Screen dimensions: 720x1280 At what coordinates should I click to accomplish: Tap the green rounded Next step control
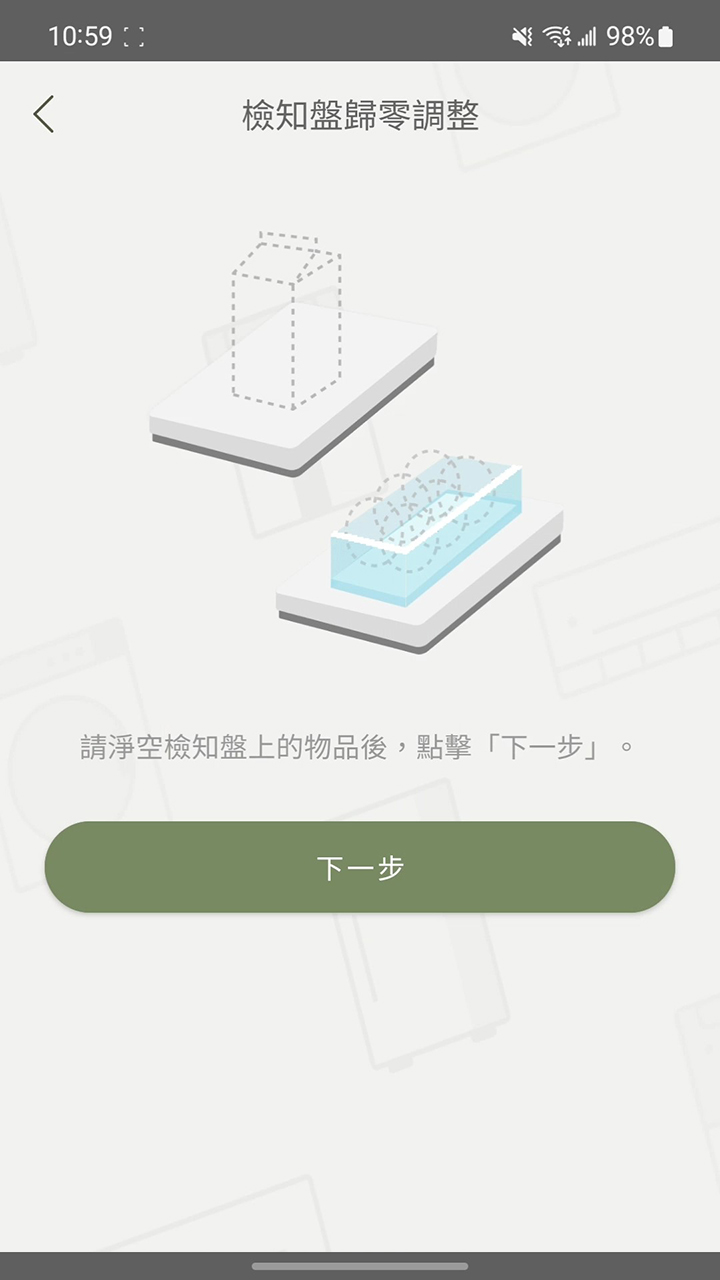(x=360, y=867)
